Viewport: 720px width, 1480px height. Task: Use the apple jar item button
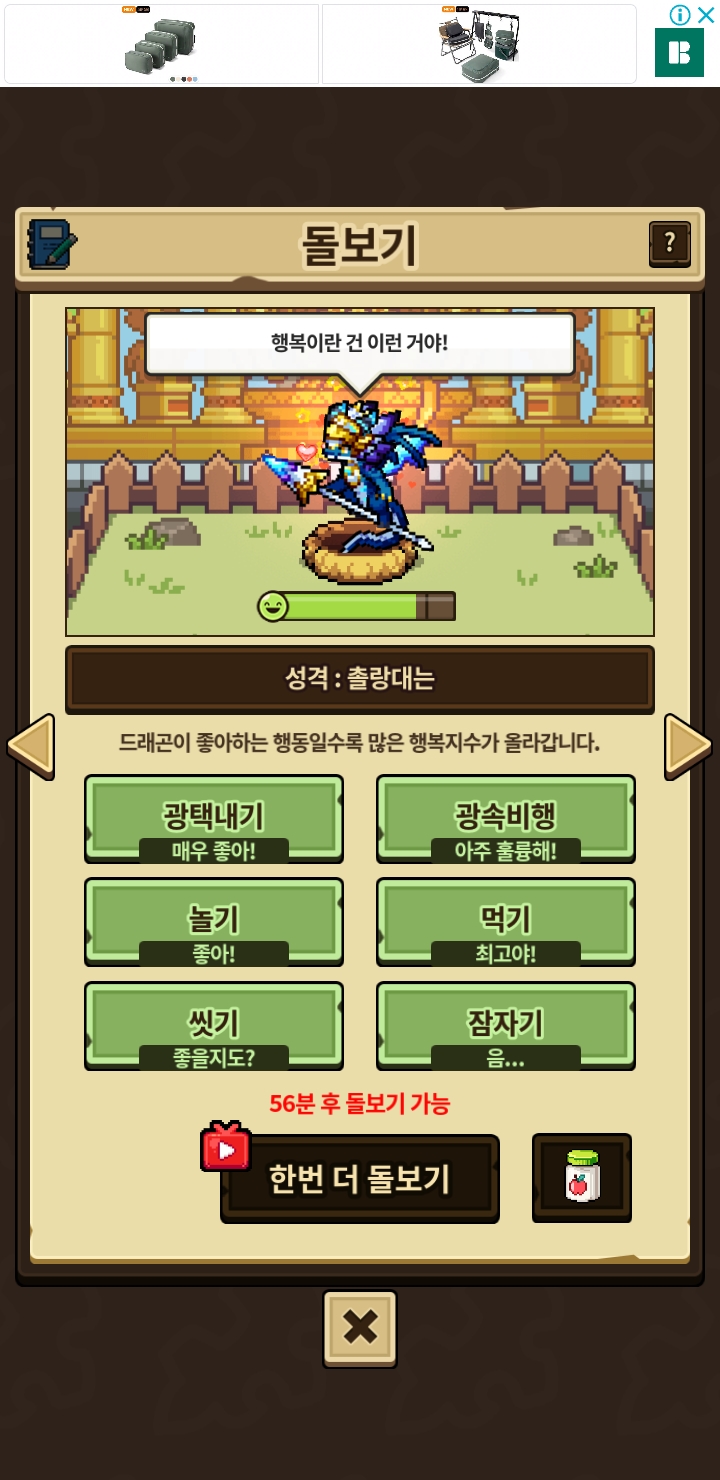(582, 1177)
